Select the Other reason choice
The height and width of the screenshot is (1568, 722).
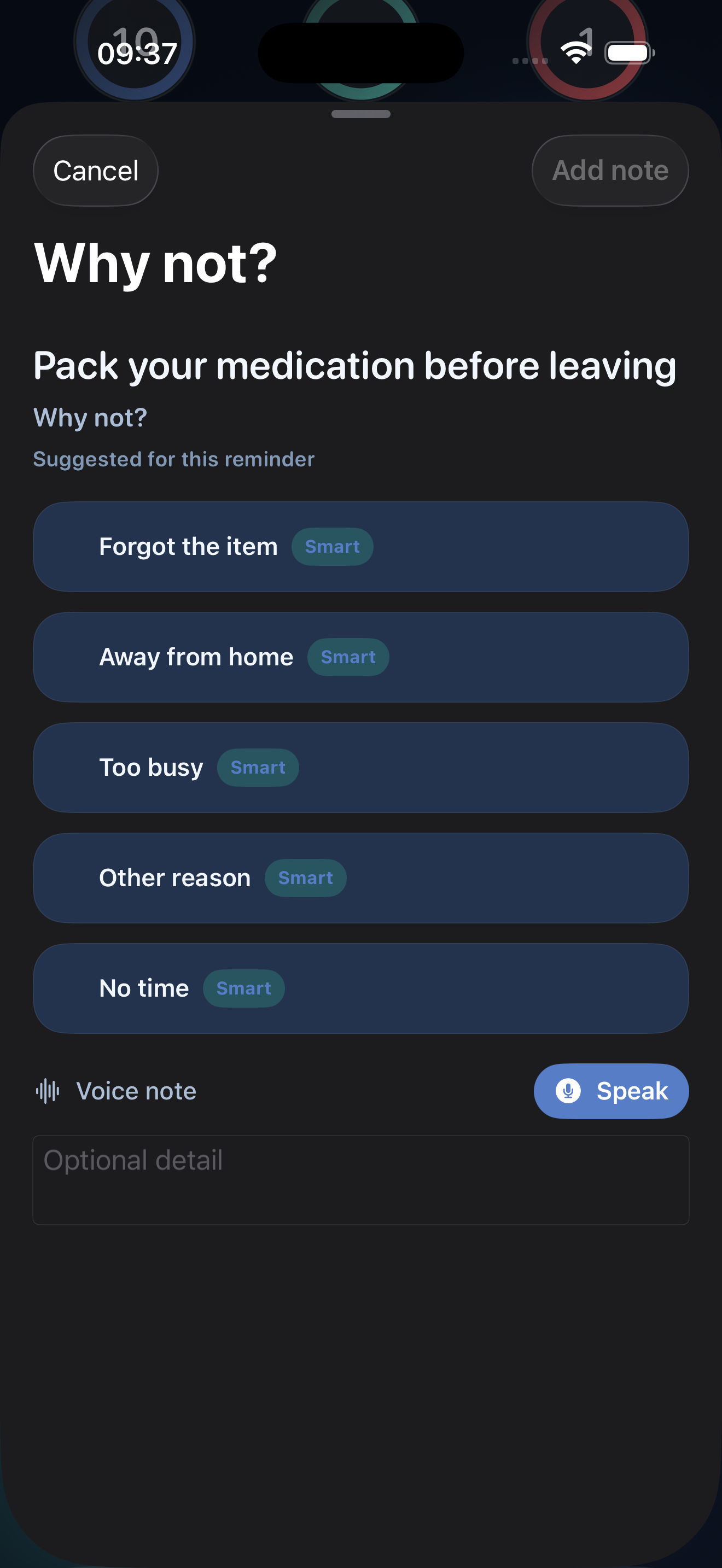pyautogui.click(x=361, y=877)
